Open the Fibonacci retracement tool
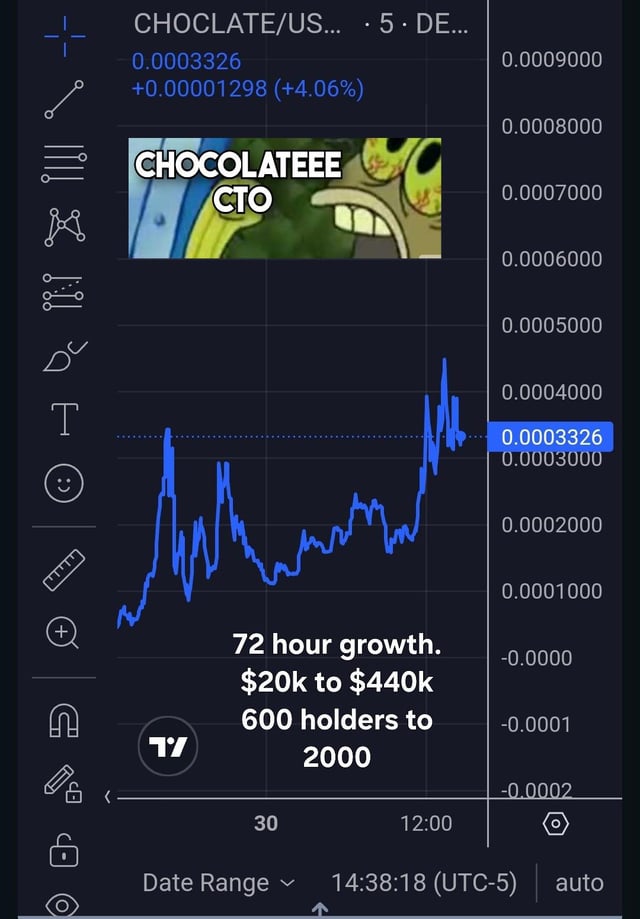Viewport: 640px width, 919px height. [64, 164]
